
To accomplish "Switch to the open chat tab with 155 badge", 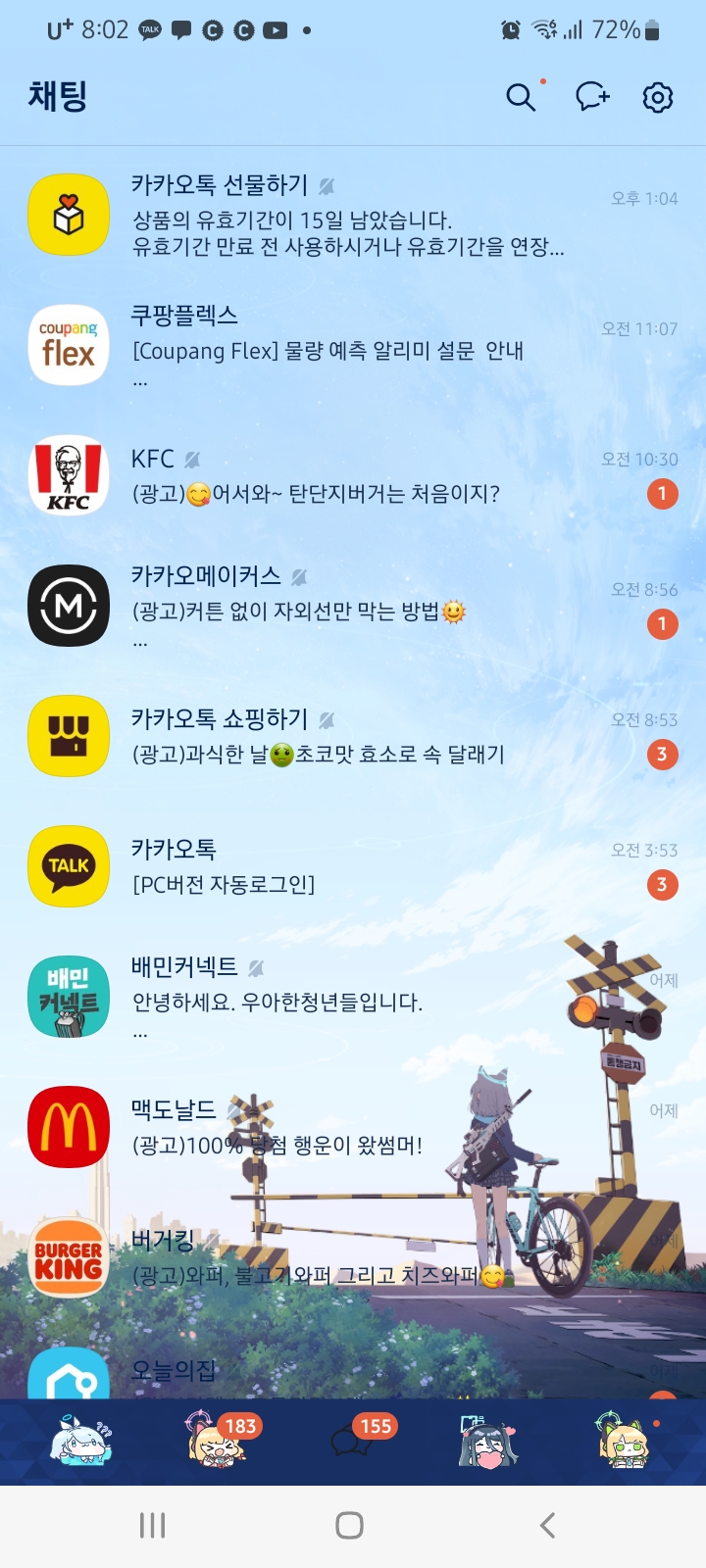I will pos(353,1443).
